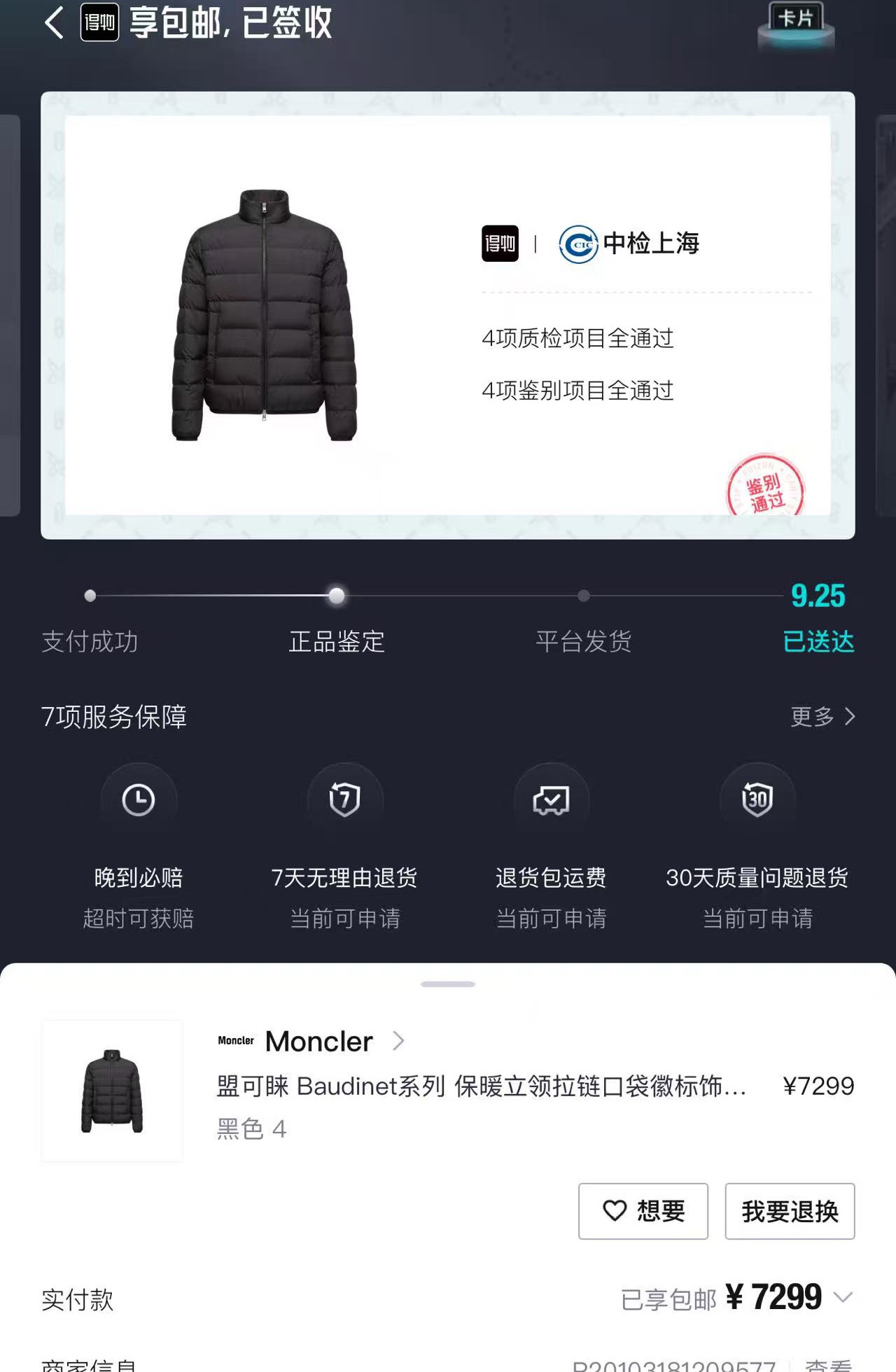The image size is (896, 1372).
Task: Open 30天质量问题退货 service guarantee
Action: click(x=757, y=847)
